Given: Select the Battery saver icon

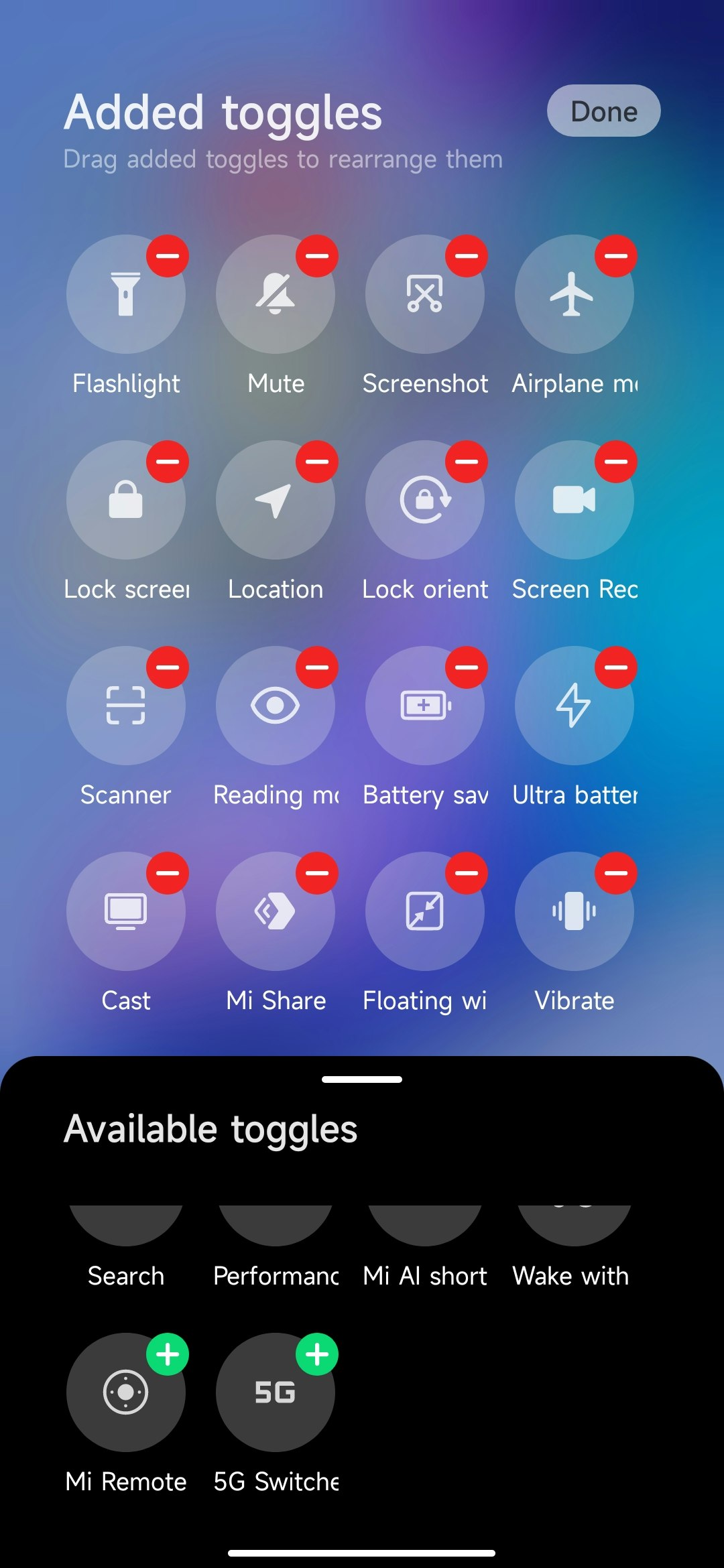Looking at the screenshot, I should (x=425, y=706).
